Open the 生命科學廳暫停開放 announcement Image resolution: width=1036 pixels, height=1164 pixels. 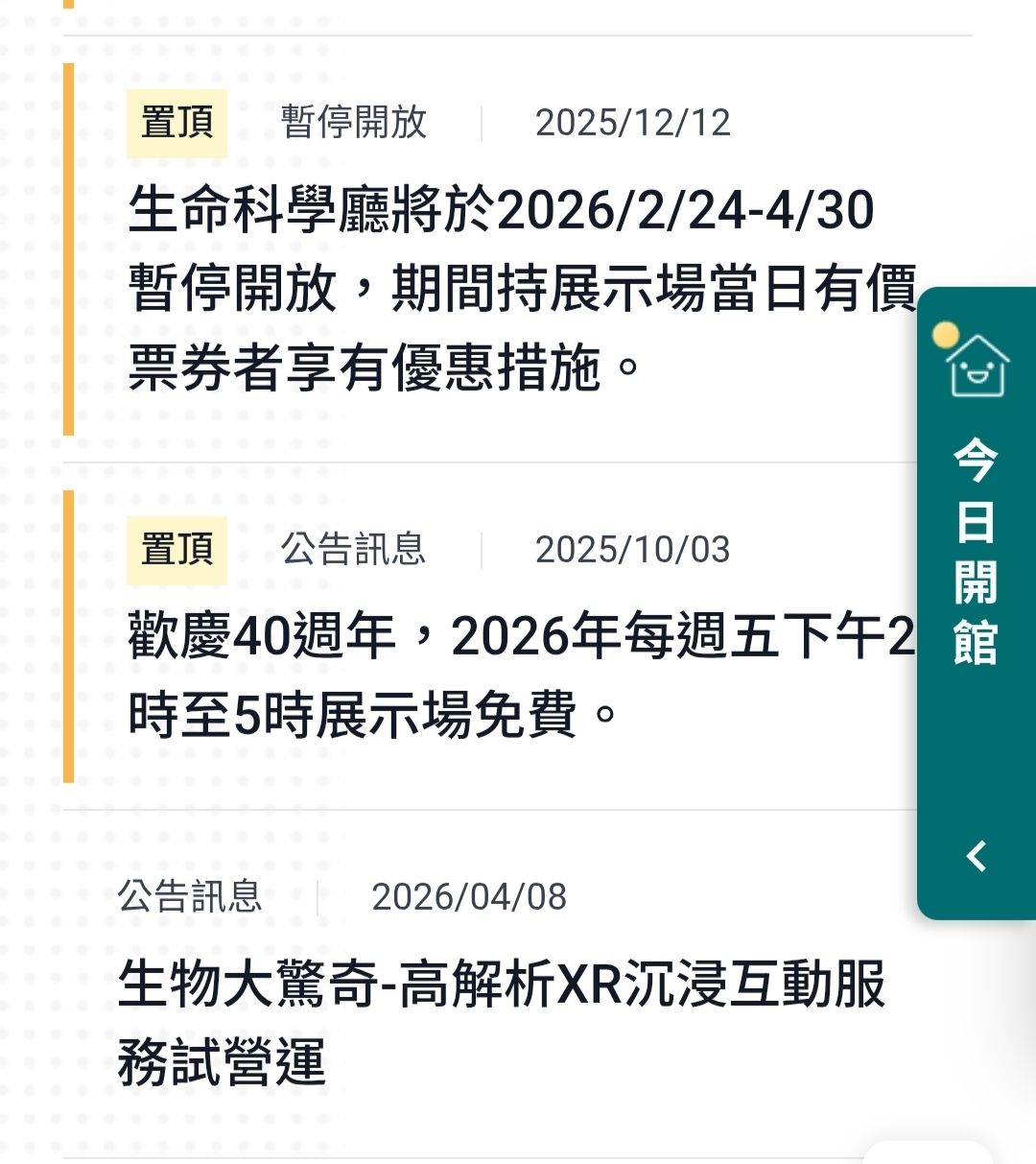(499, 288)
